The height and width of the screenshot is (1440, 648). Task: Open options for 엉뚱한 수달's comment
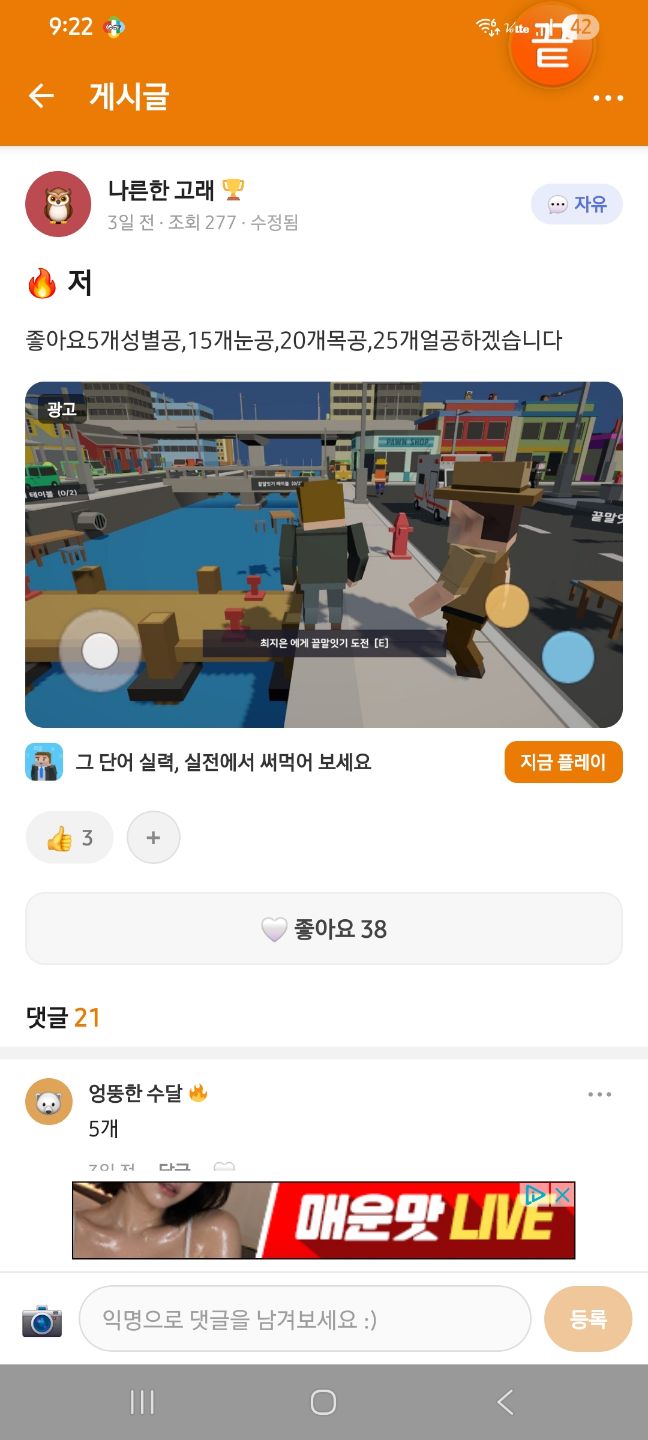coord(600,1095)
